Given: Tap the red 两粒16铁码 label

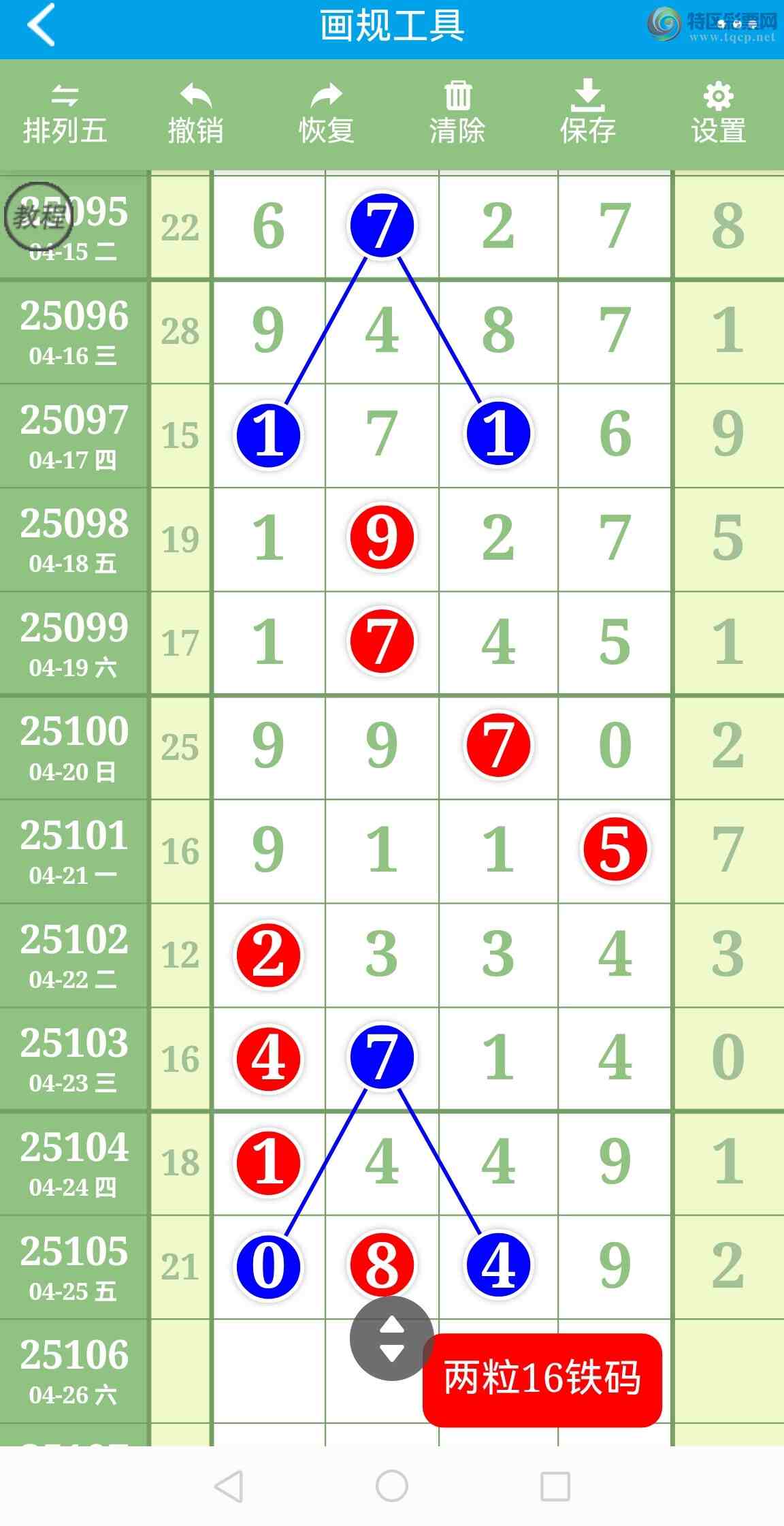Looking at the screenshot, I should (542, 1379).
